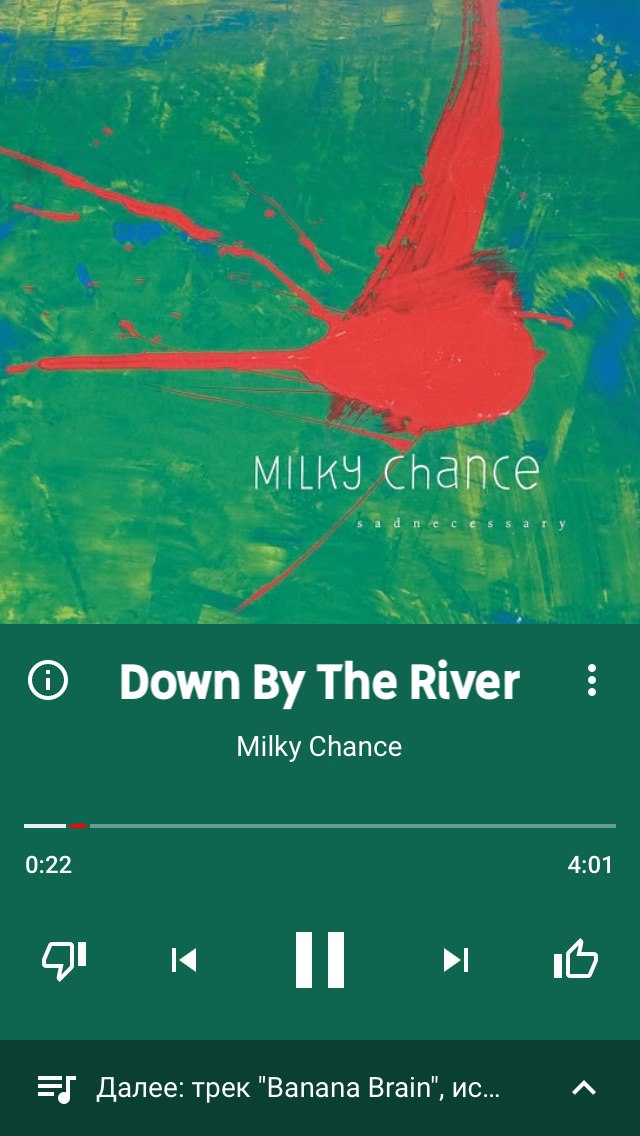The image size is (640, 1136).
Task: Tap the playback progress bar to seek
Action: [320, 825]
